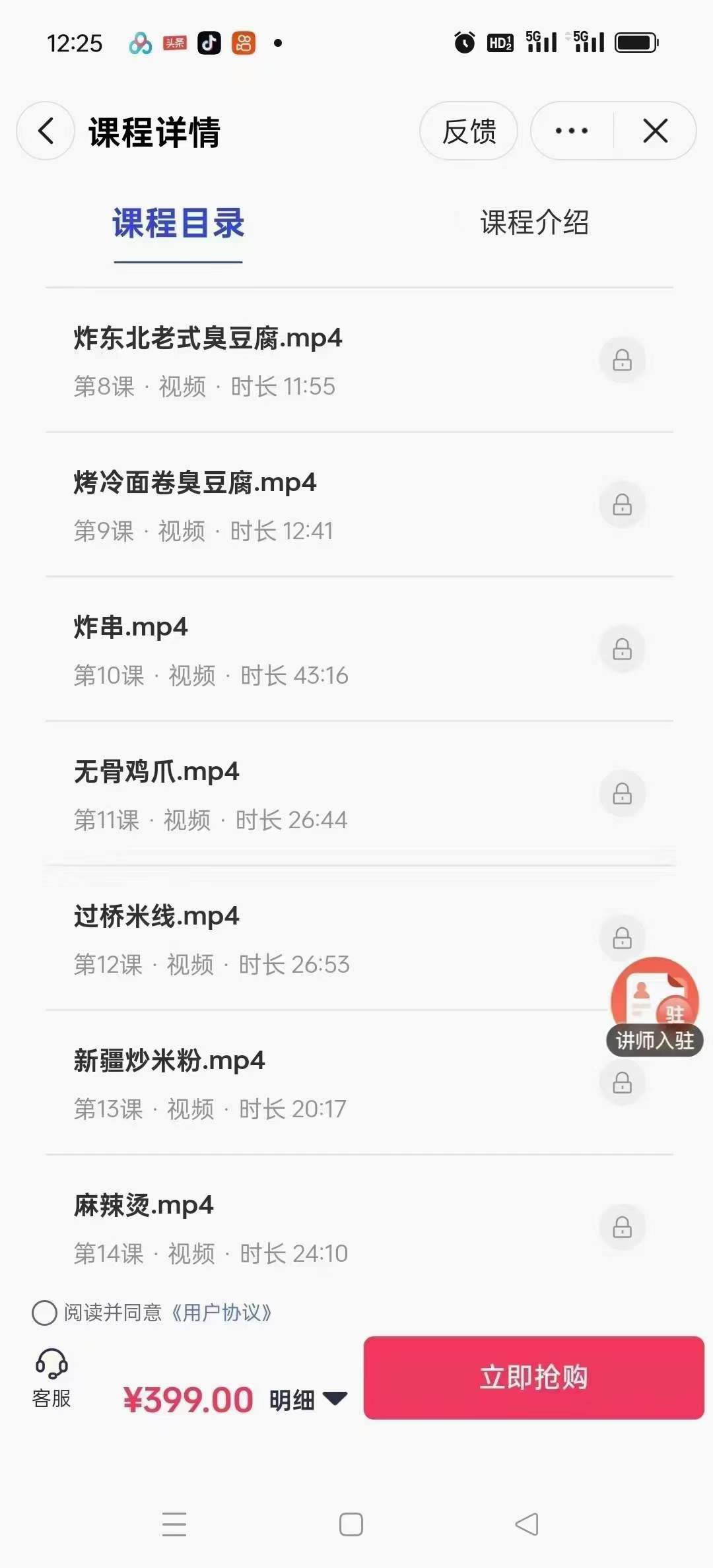Tap the back arrow on 课程详情 page
The height and width of the screenshot is (1568, 713).
point(44,131)
